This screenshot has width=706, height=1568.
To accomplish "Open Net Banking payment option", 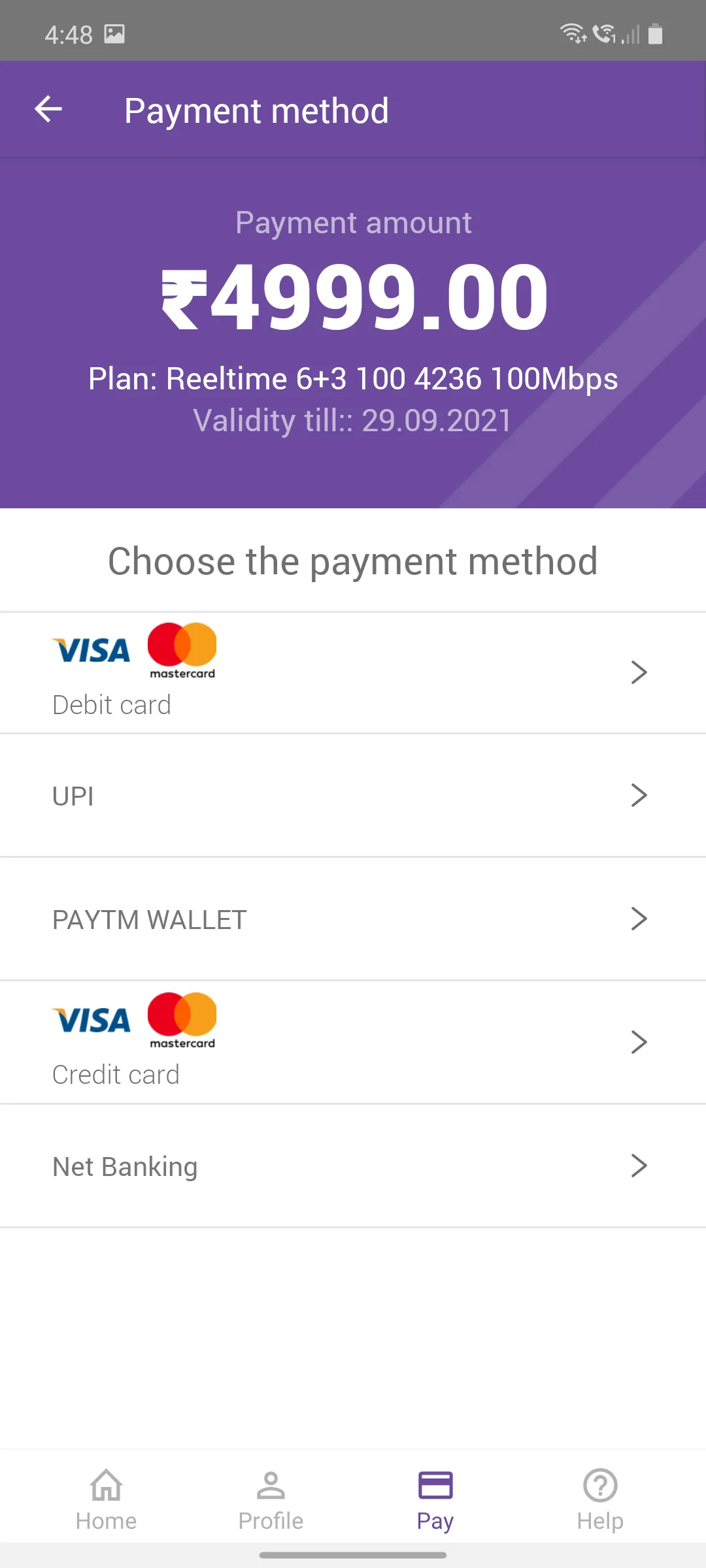I will coord(353,1166).
